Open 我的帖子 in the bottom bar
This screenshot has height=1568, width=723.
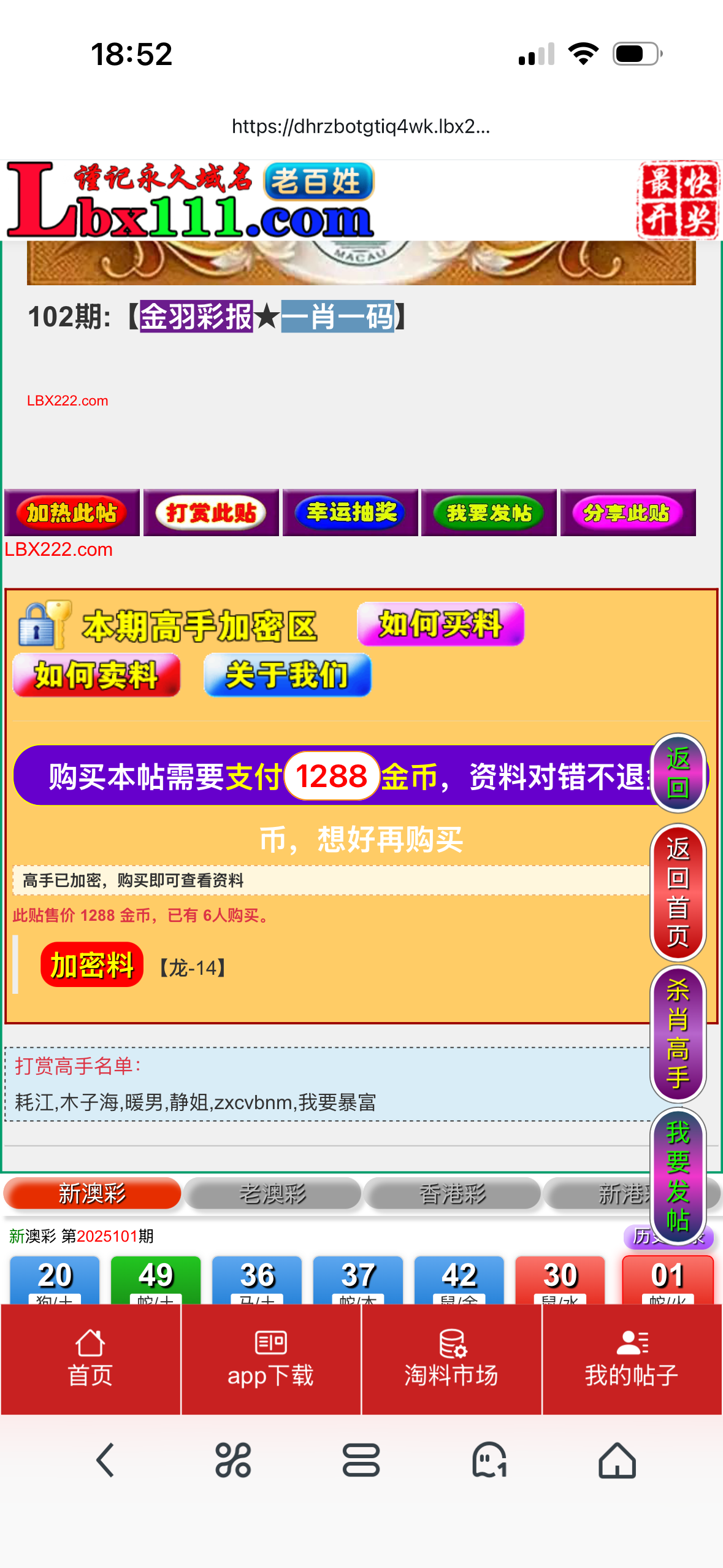point(632,1359)
